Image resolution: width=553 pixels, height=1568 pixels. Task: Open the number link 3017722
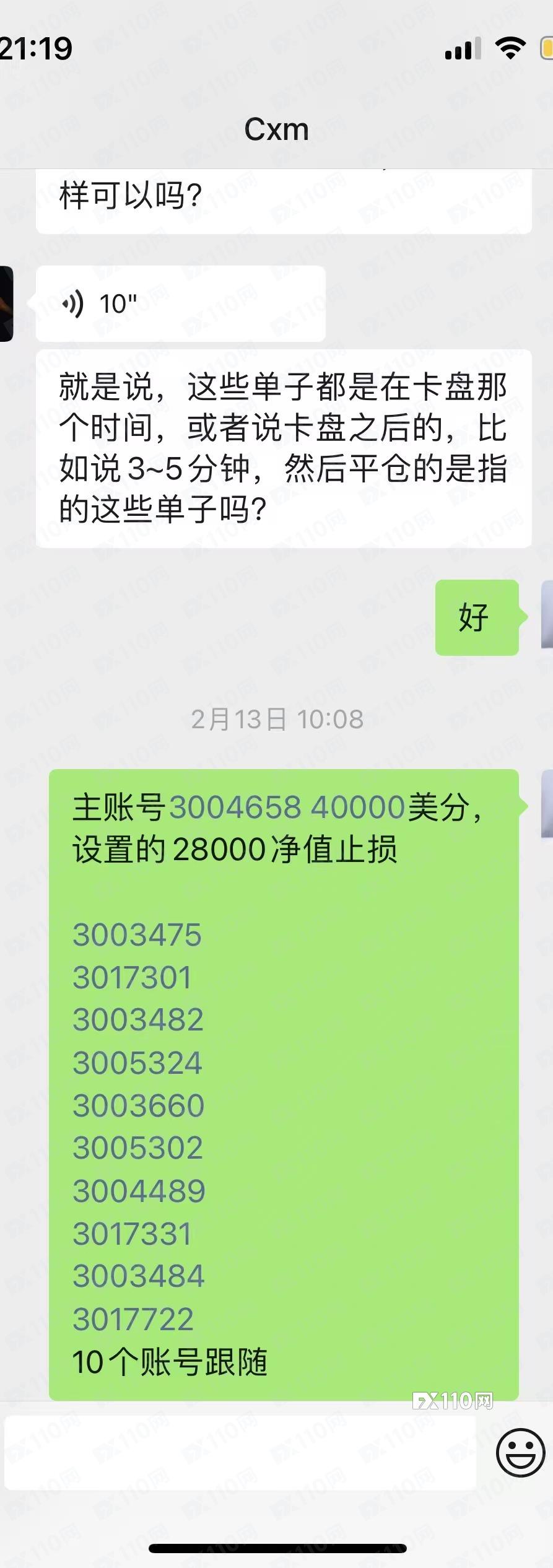[133, 1319]
